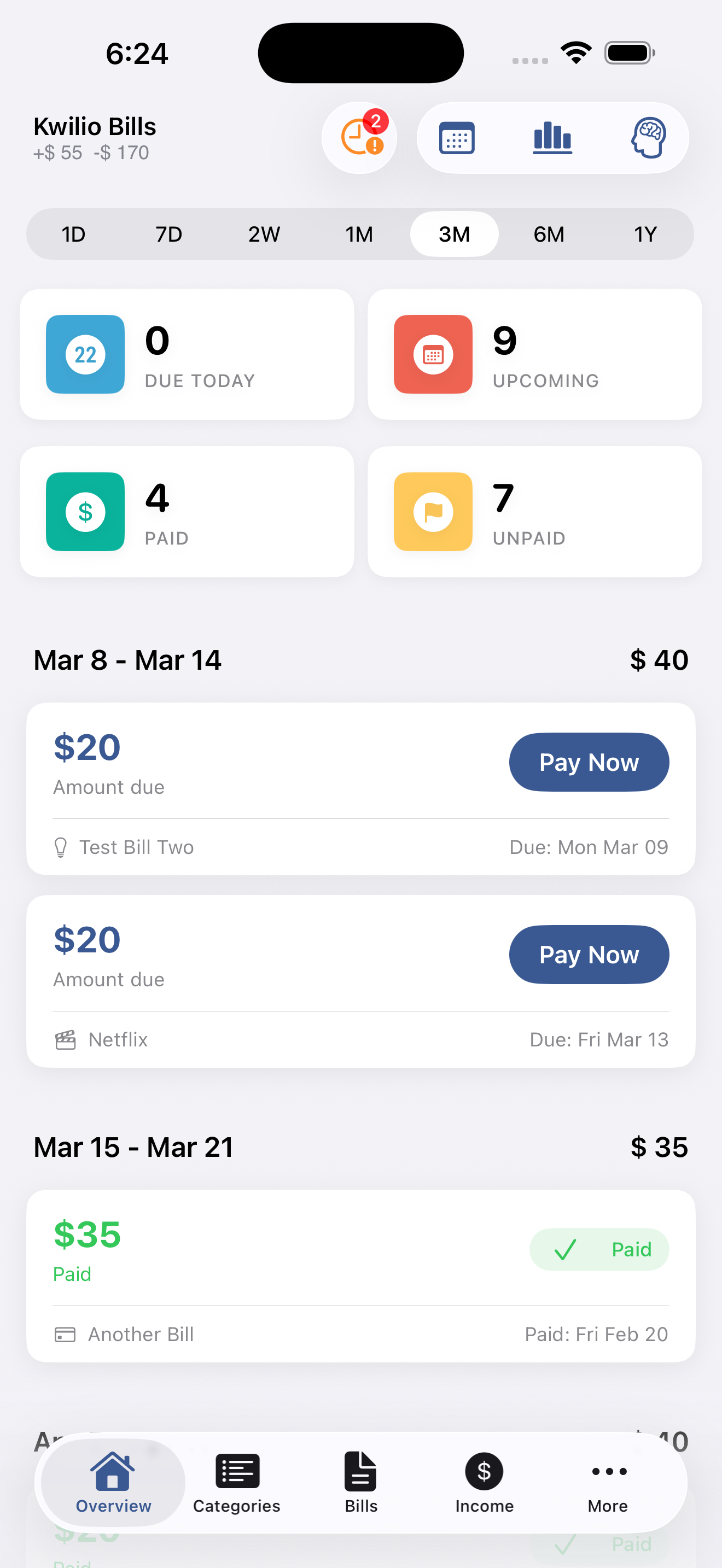
Task: Tap the yellow Unpaid flag icon
Action: pyautogui.click(x=432, y=511)
